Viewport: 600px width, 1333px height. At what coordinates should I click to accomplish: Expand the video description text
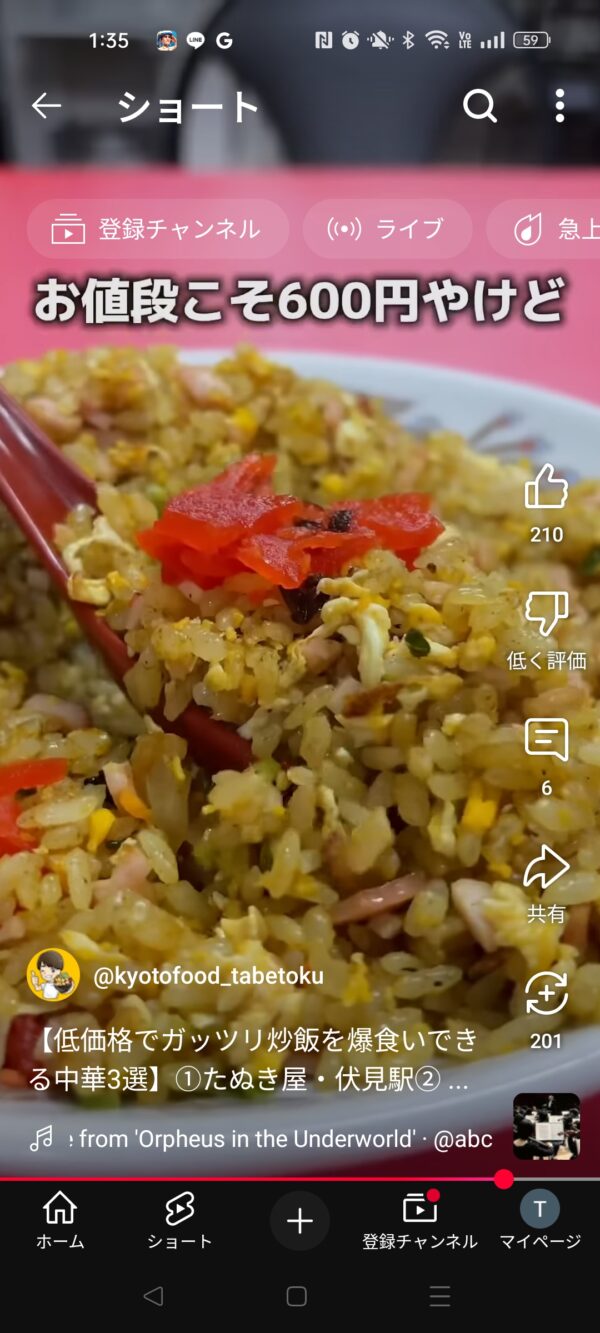[x=262, y=1062]
